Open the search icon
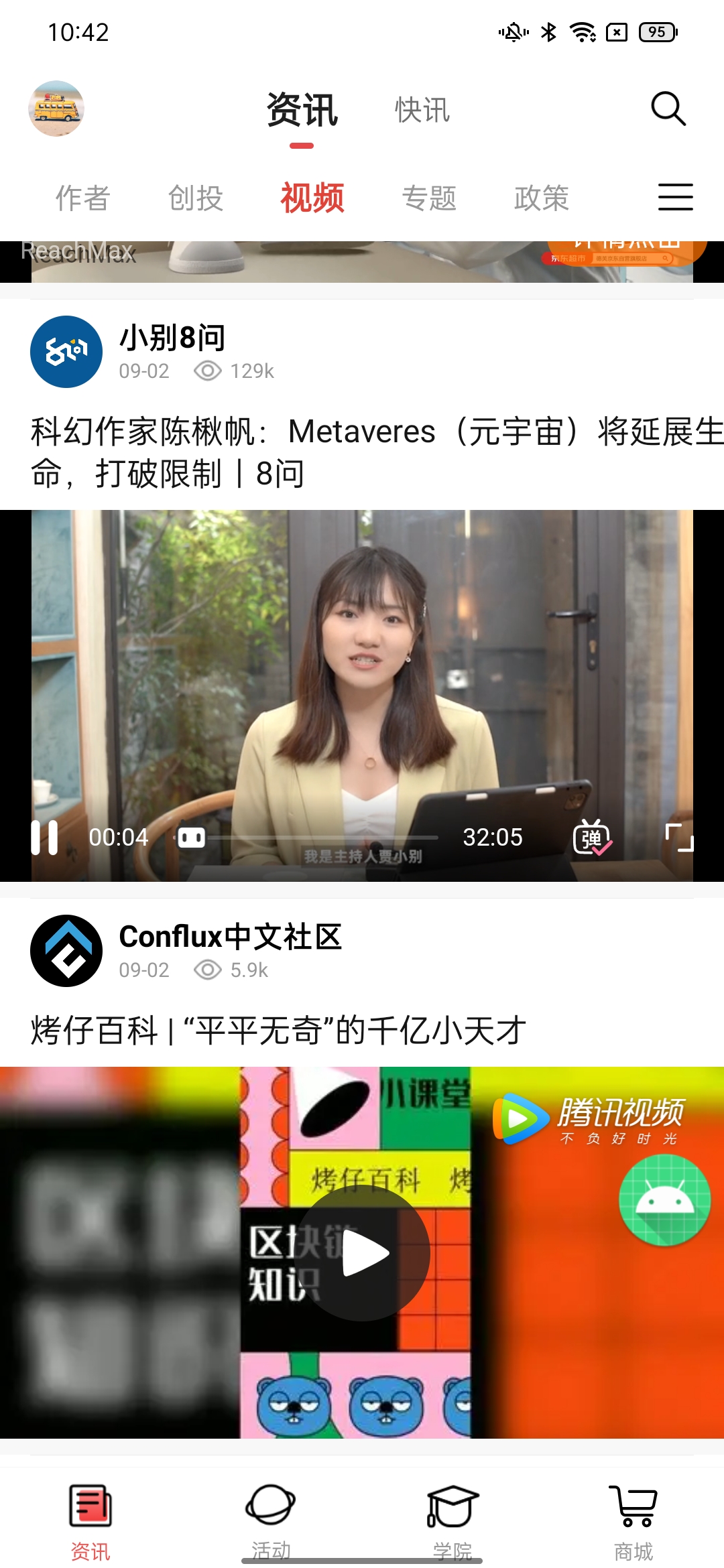 pyautogui.click(x=668, y=109)
